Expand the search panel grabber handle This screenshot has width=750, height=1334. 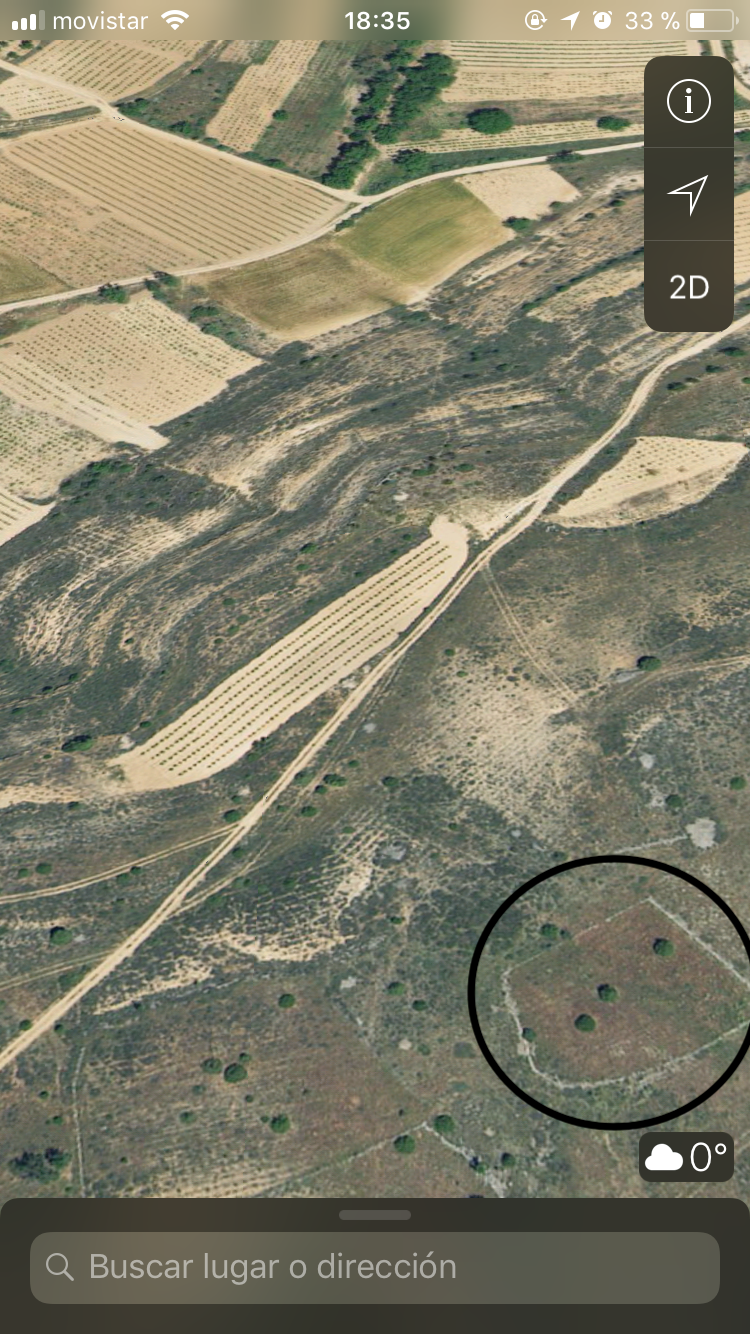(375, 1215)
